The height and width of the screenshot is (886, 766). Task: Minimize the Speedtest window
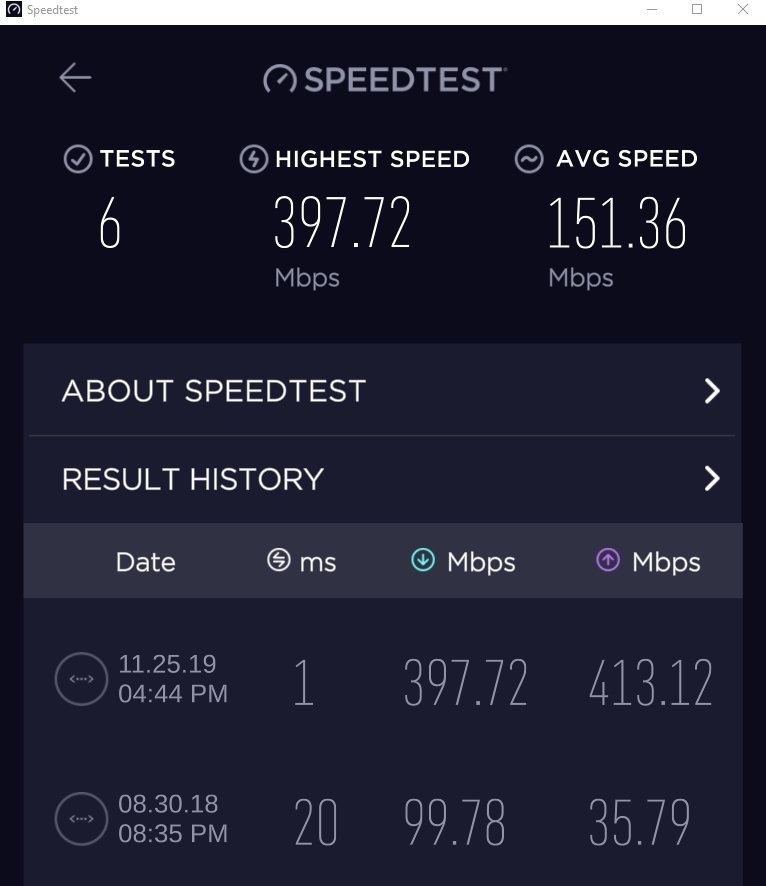coord(652,10)
